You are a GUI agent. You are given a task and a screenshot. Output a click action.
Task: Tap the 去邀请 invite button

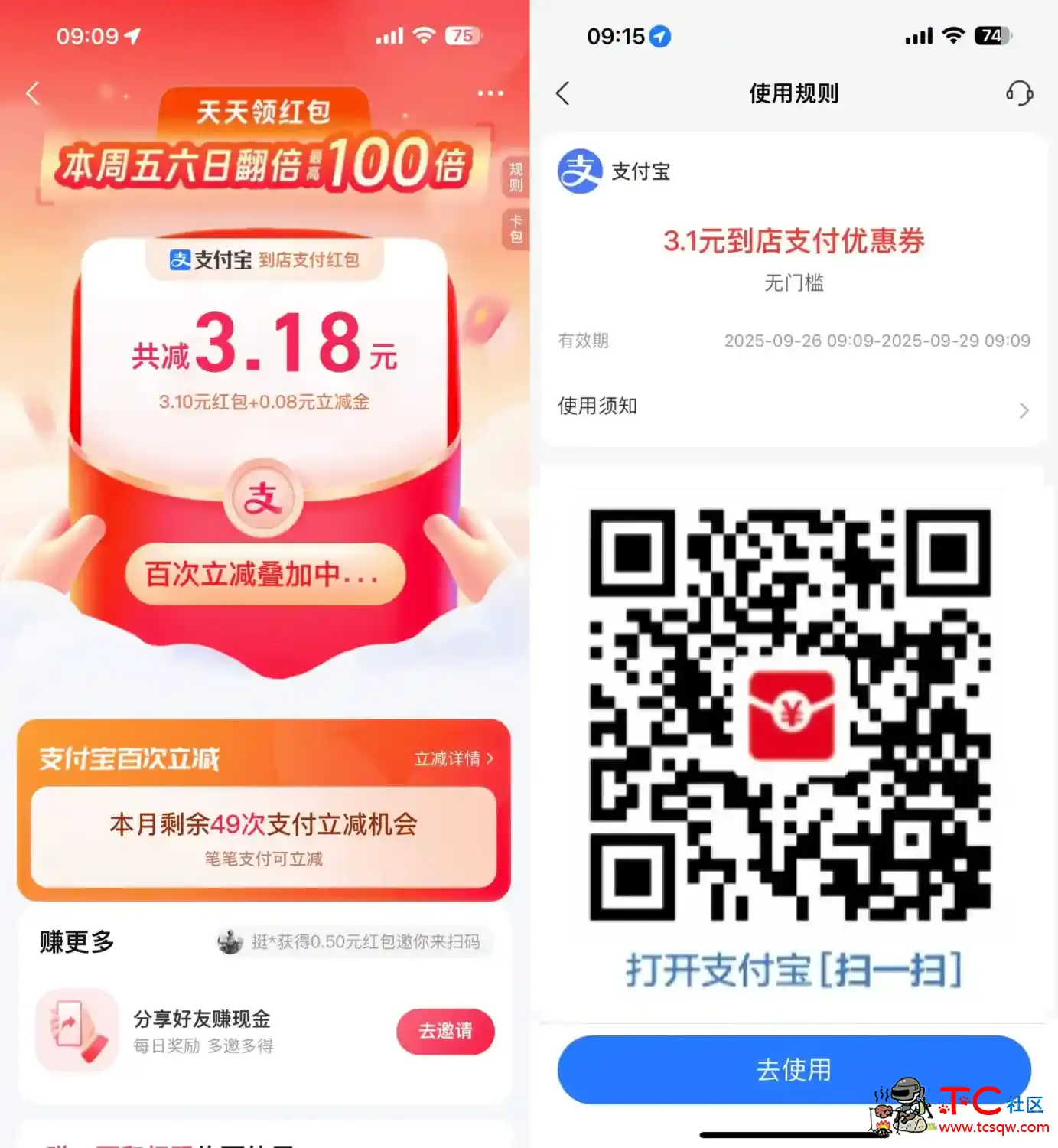pos(445,1031)
